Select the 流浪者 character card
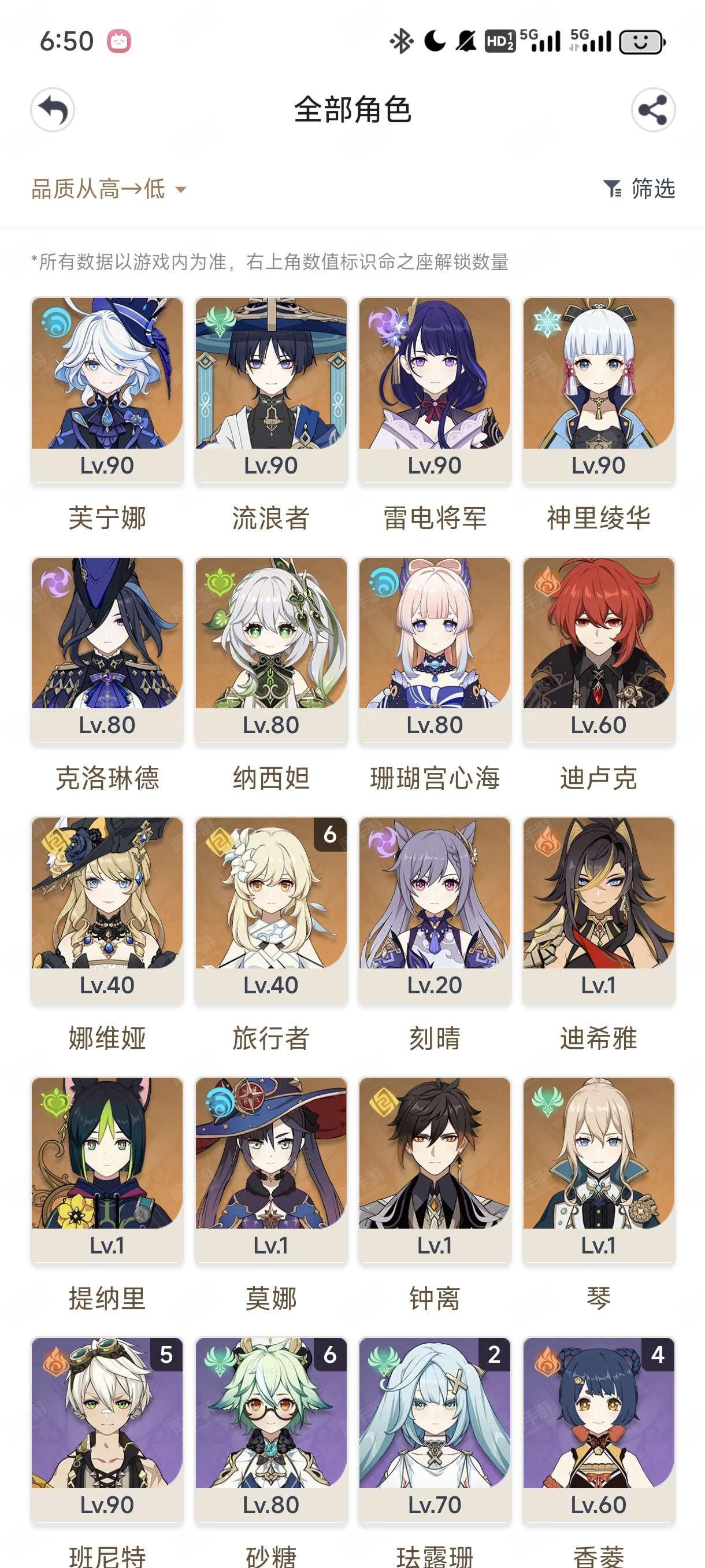 pos(270,390)
